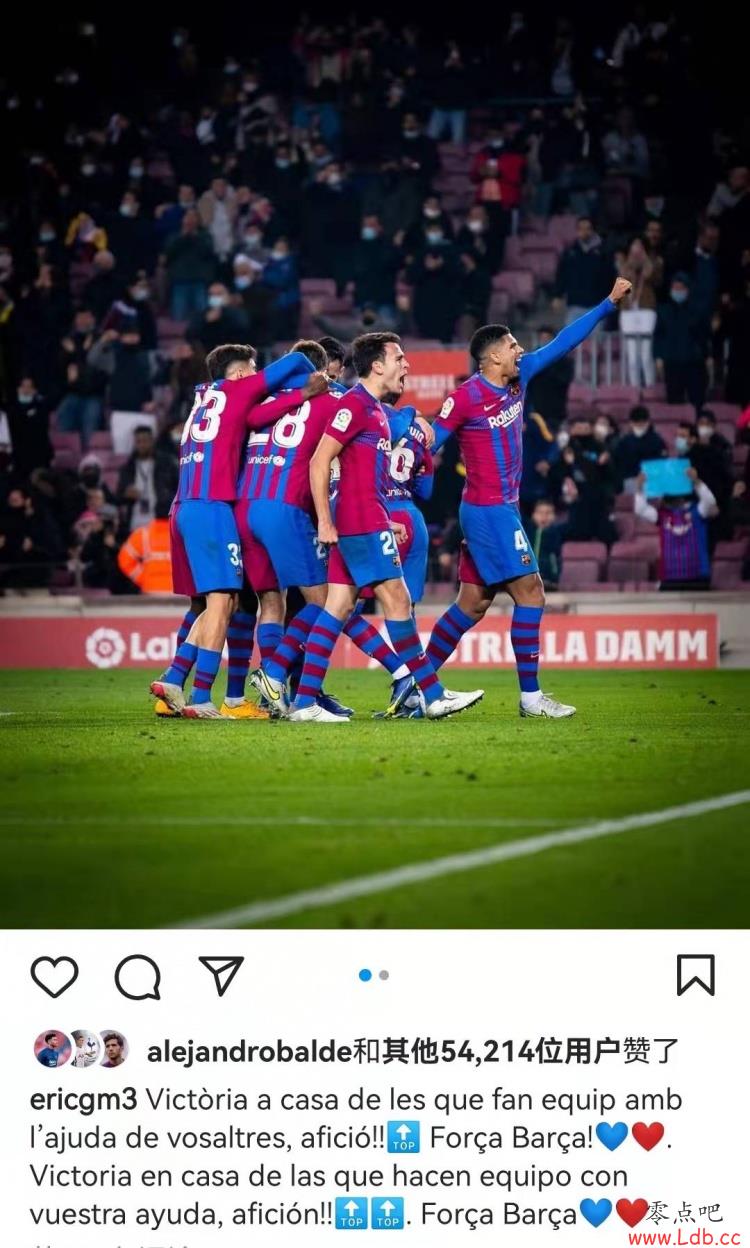This screenshot has width=750, height=1248.
Task: Open ericgm3's profile from the caption
Action: click(x=83, y=1099)
